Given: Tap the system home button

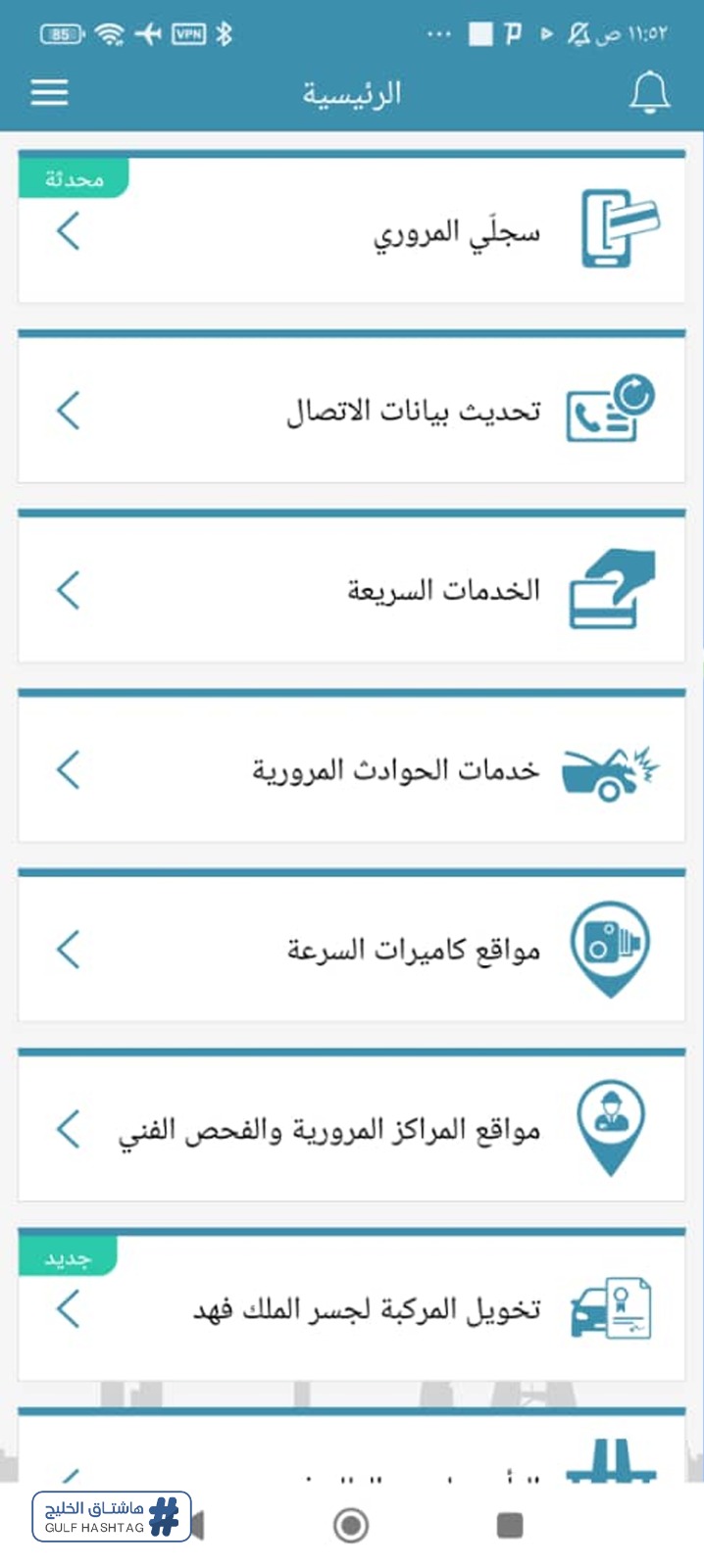Looking at the screenshot, I should (x=351, y=1525).
